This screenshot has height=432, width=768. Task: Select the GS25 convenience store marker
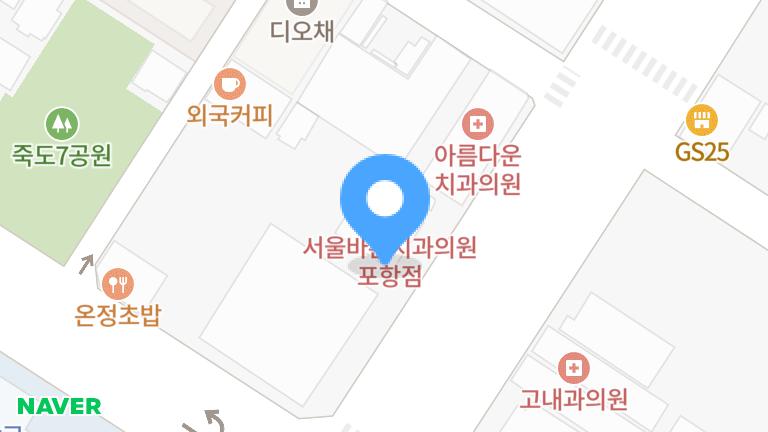point(702,121)
